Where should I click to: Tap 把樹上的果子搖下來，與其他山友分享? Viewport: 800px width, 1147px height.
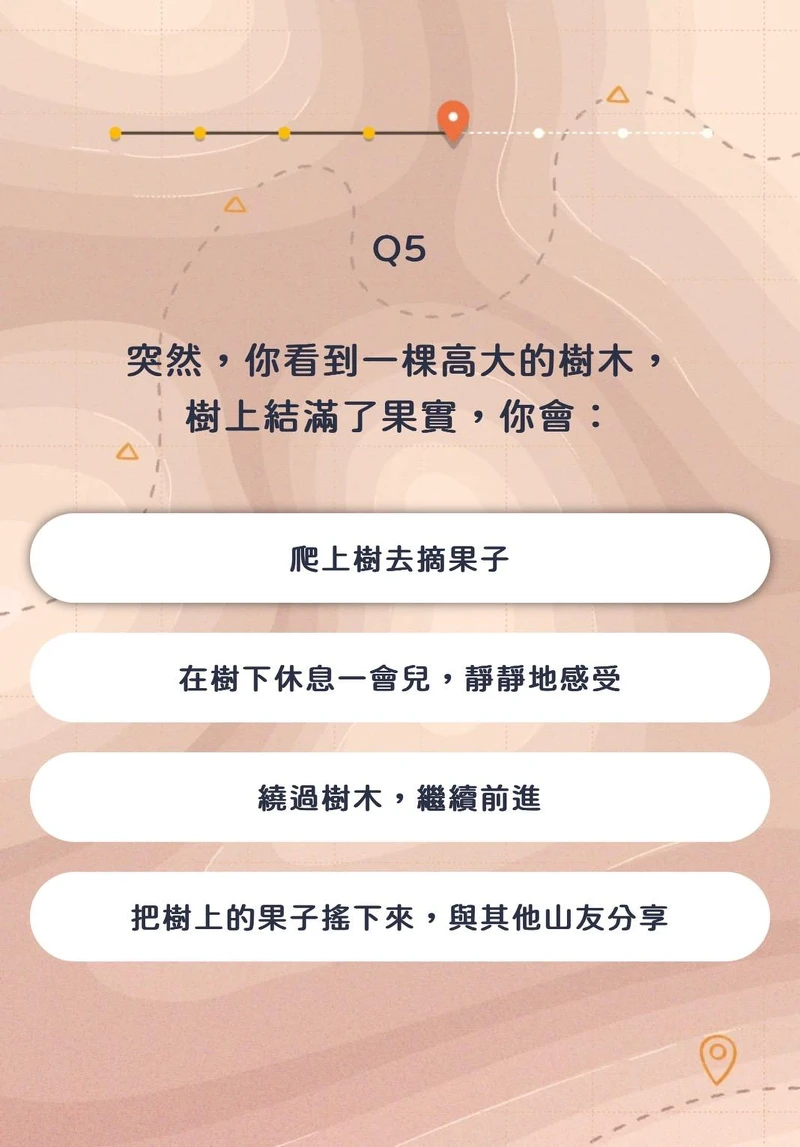click(400, 917)
